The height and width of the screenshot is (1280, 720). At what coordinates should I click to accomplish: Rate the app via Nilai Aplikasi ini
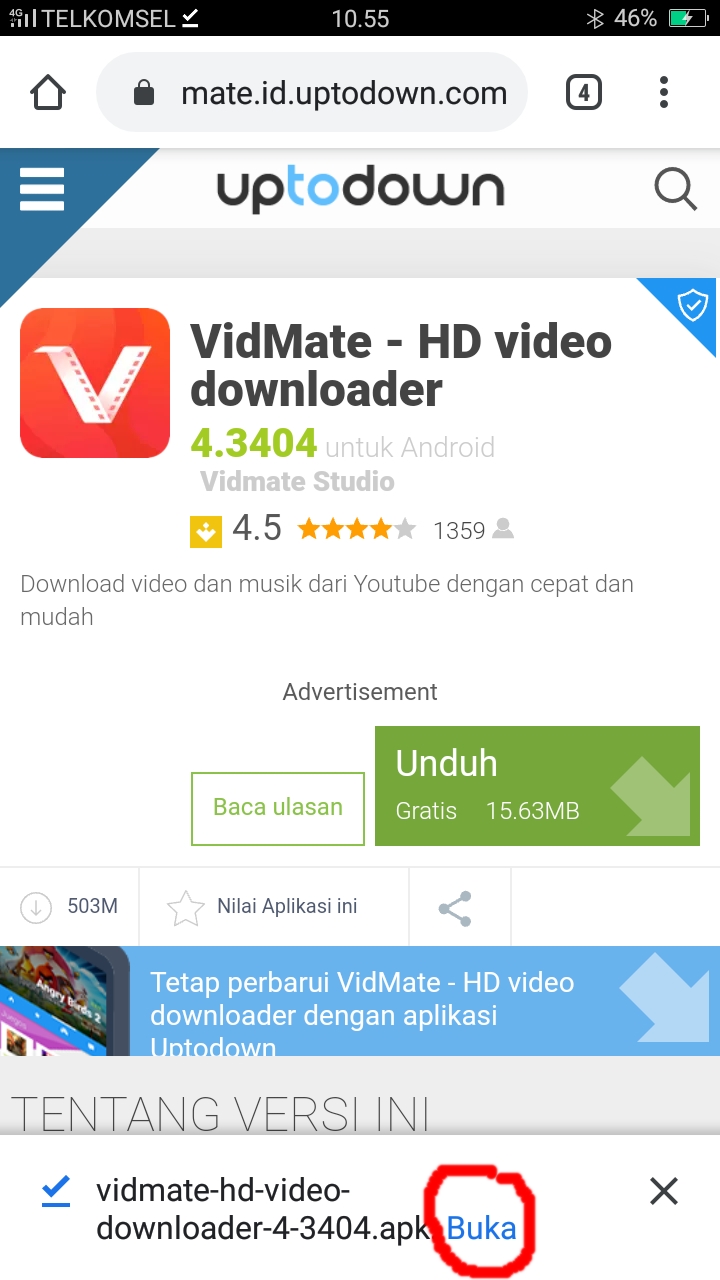tap(264, 907)
